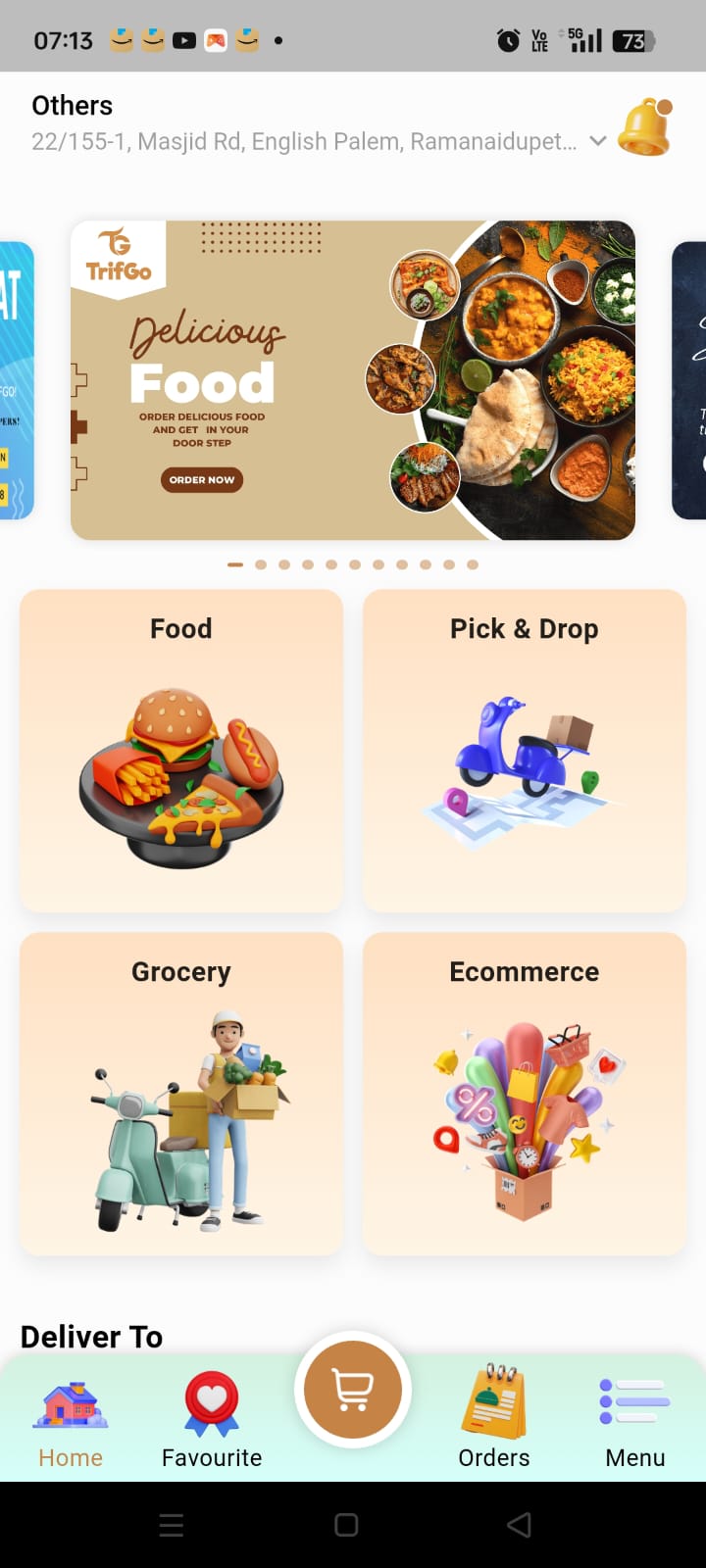This screenshot has width=706, height=1568.
Task: Open the notifications bell
Action: click(x=645, y=127)
